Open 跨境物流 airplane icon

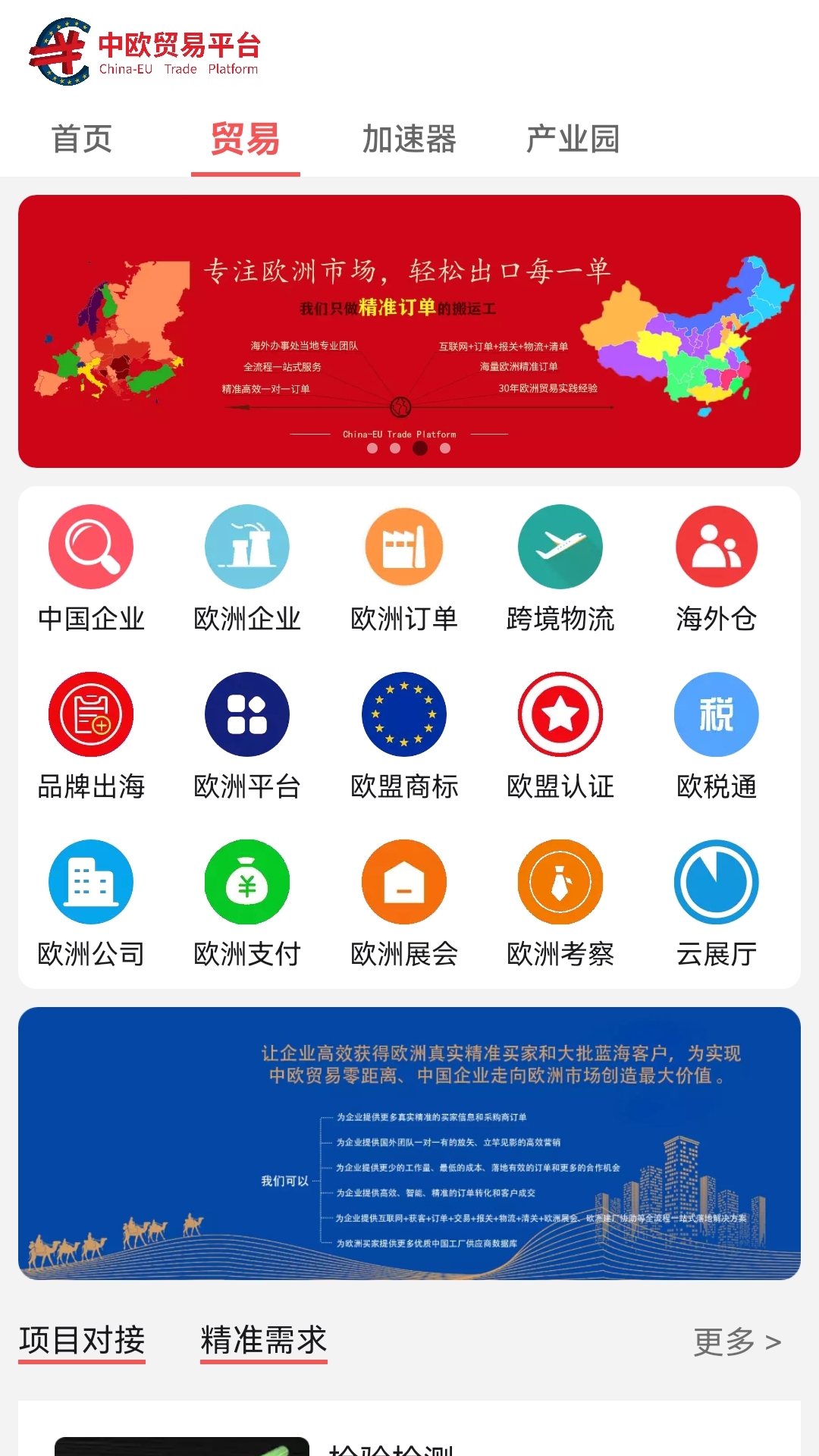[560, 547]
